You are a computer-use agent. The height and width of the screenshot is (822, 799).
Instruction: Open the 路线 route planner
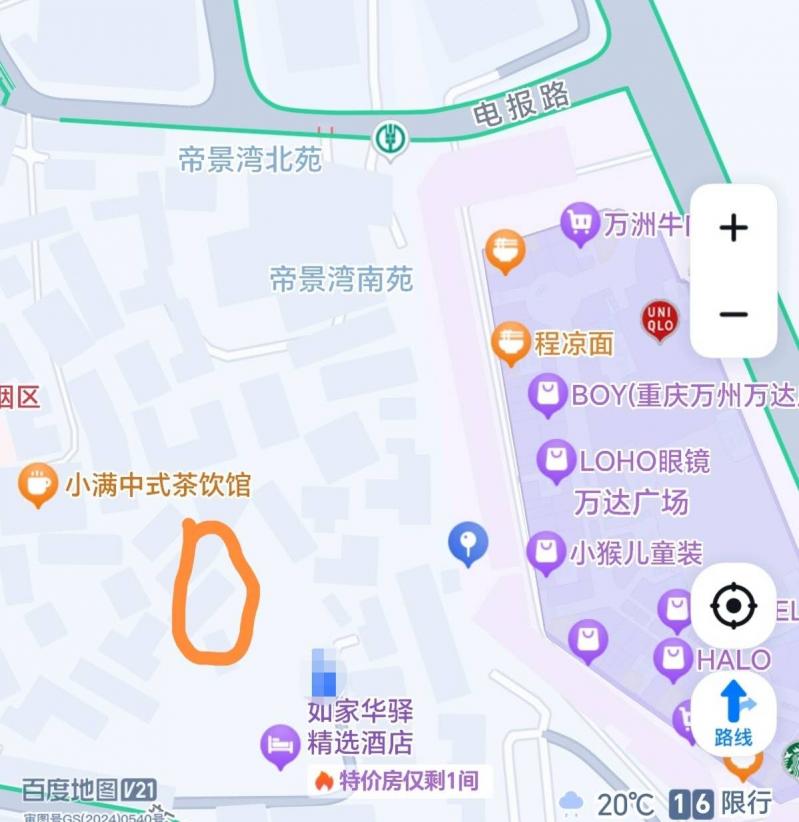(733, 712)
